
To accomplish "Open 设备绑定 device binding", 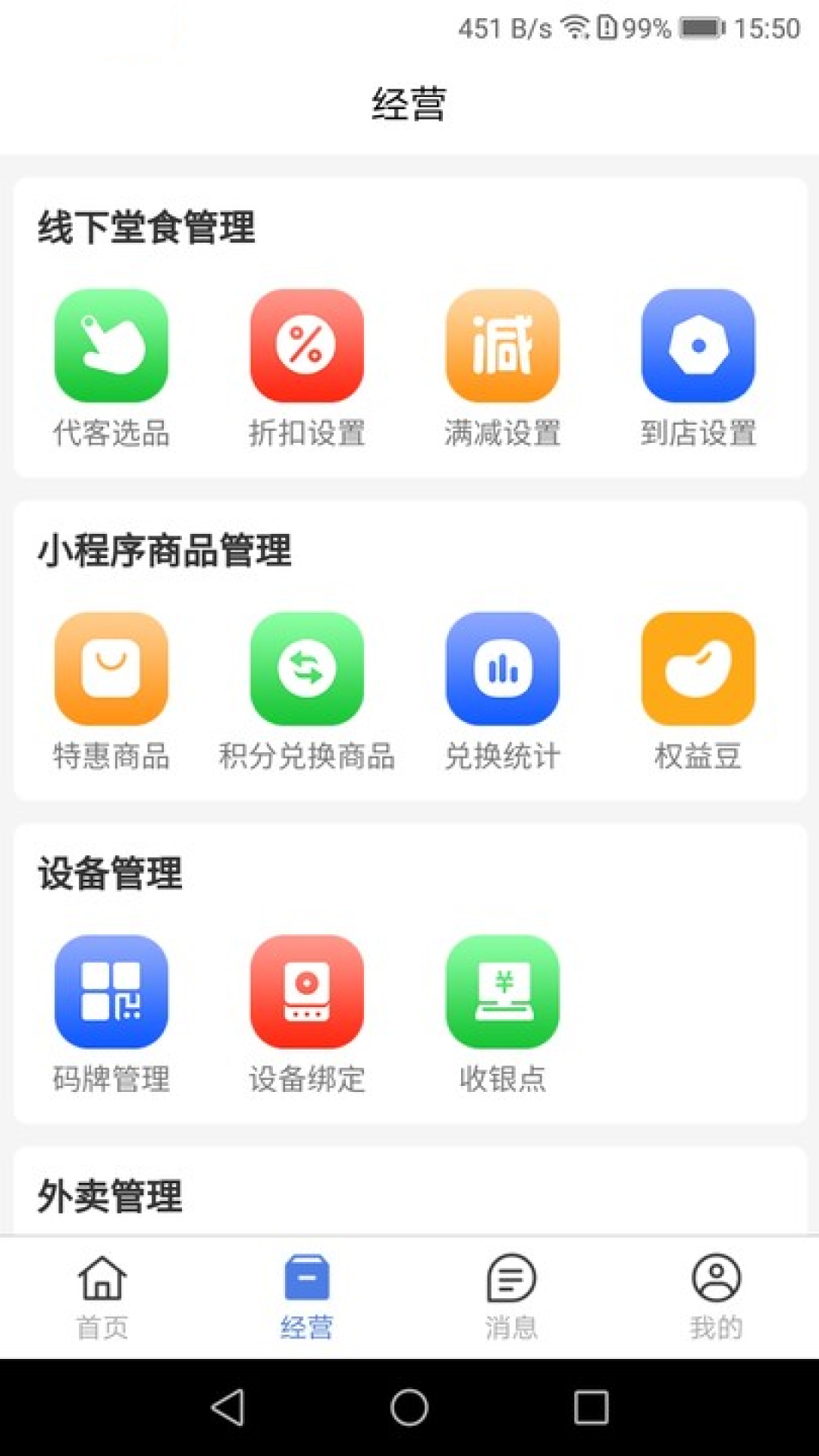I will (307, 1015).
